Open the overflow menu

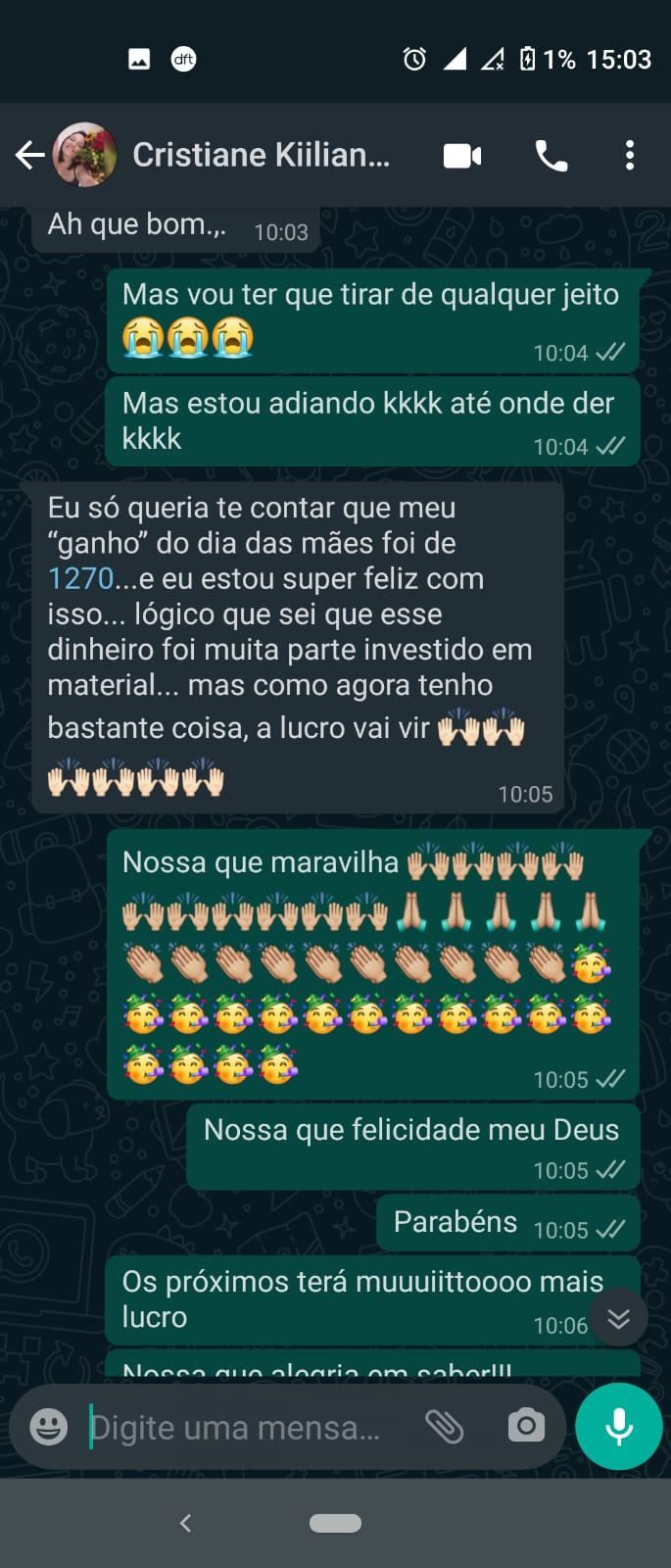(x=630, y=156)
